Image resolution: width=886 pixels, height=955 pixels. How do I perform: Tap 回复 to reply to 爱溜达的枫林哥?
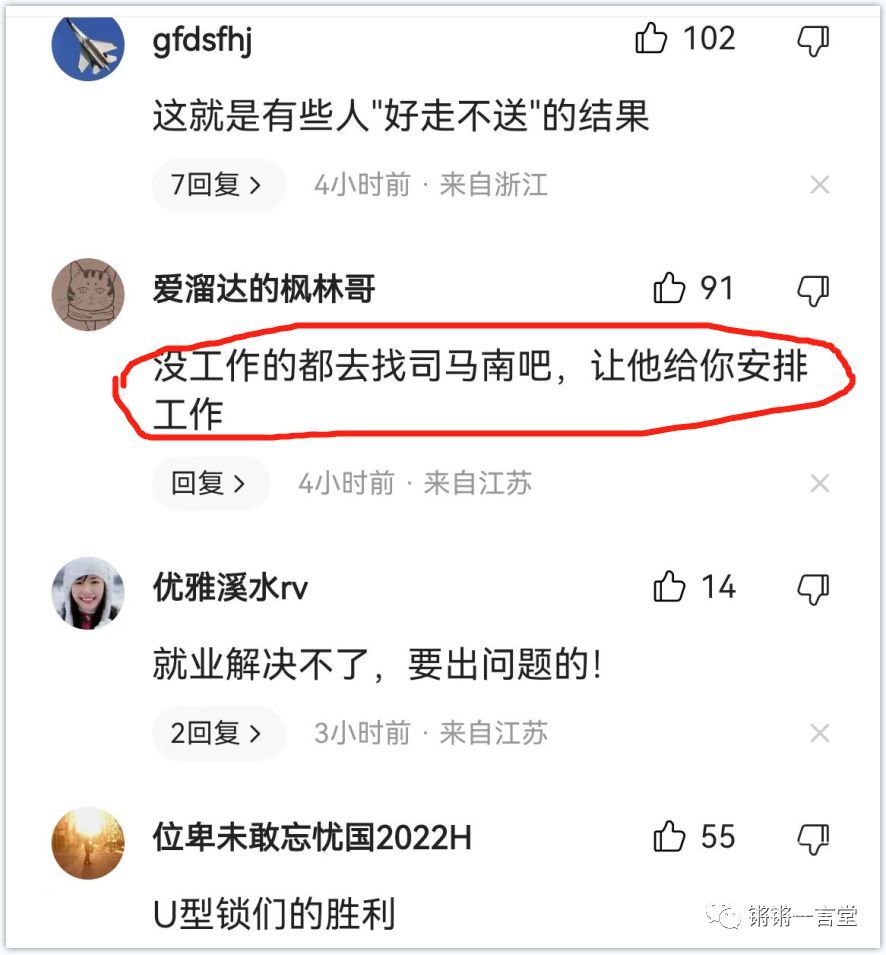point(209,484)
